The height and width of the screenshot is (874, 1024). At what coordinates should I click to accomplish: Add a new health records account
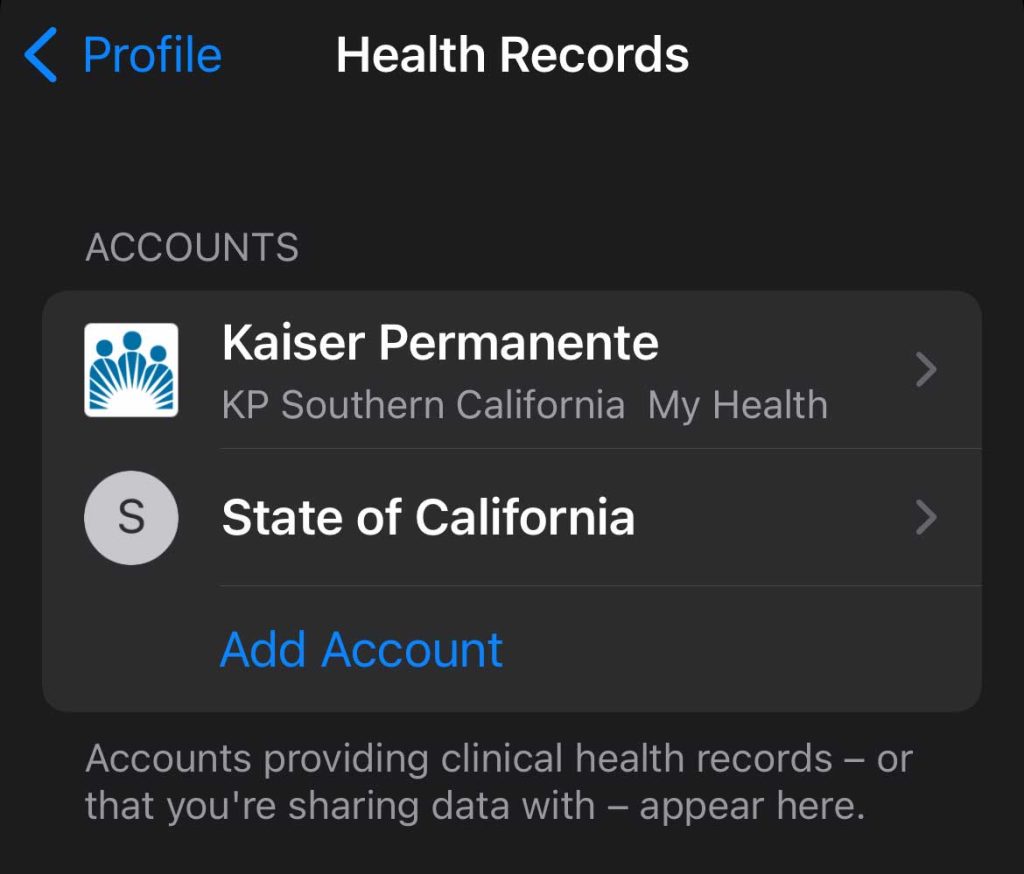pyautogui.click(x=361, y=650)
